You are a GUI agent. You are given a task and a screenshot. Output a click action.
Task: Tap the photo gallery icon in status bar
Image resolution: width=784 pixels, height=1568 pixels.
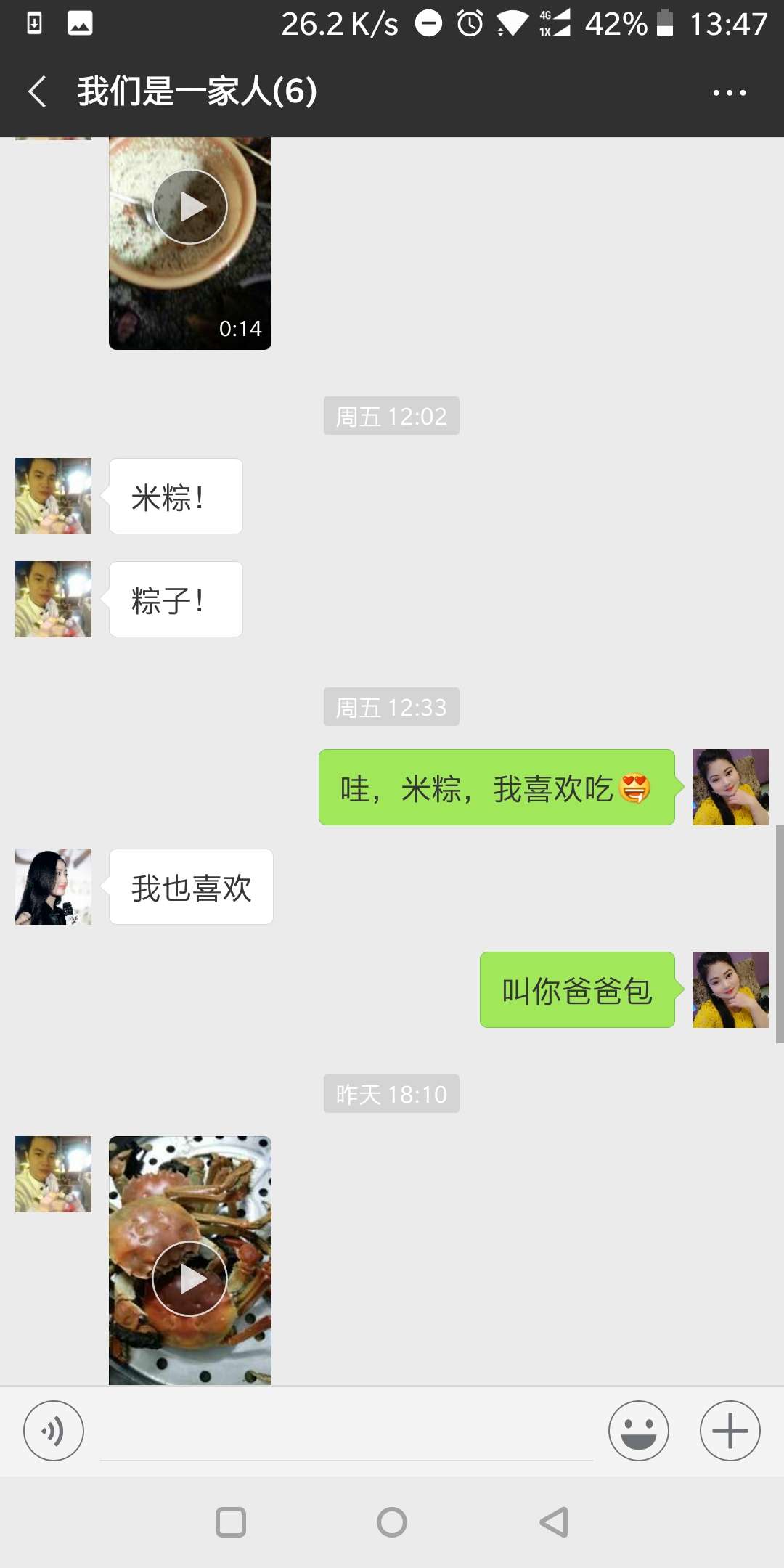click(x=80, y=23)
